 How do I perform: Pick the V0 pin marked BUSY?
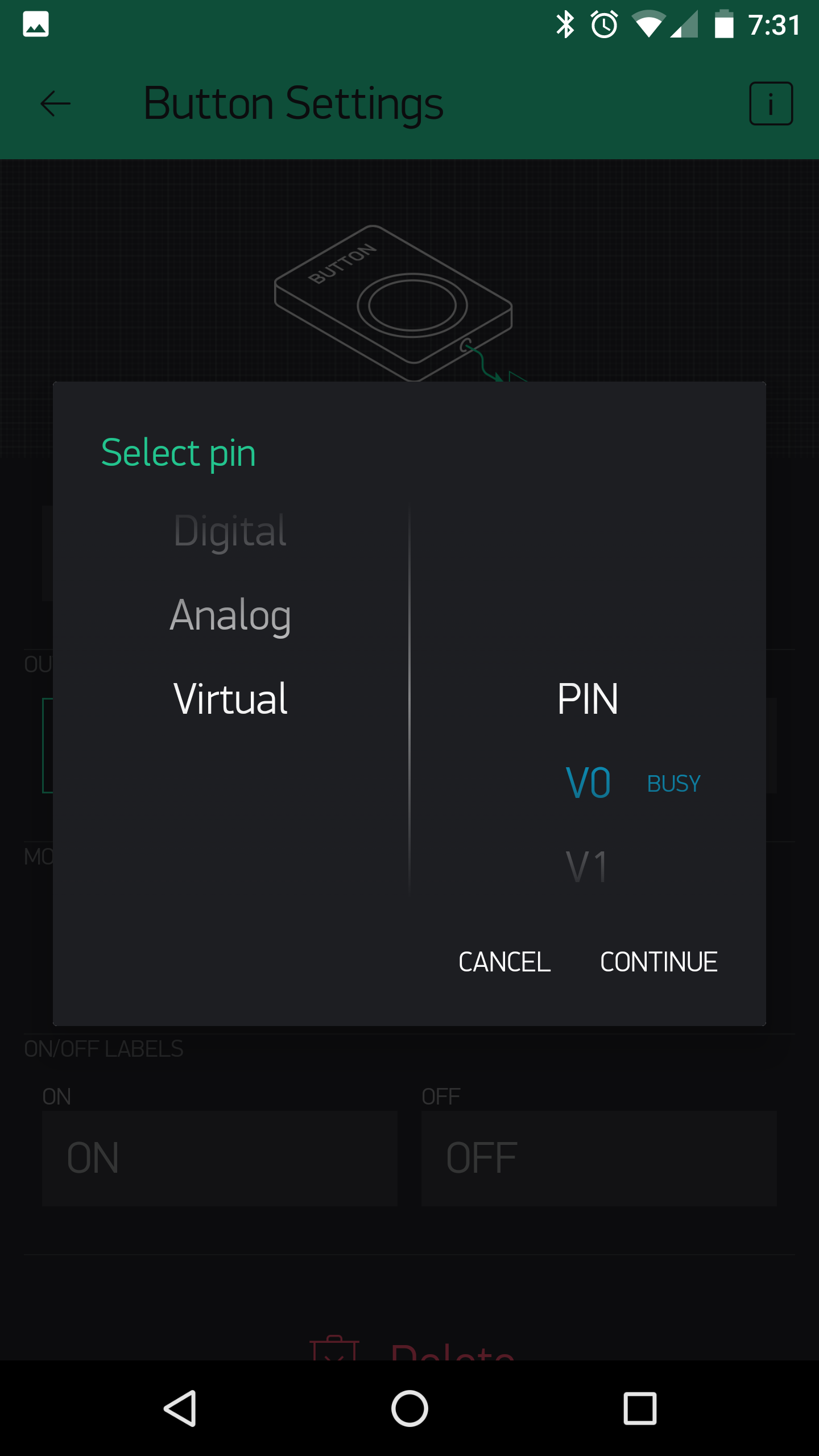(588, 783)
